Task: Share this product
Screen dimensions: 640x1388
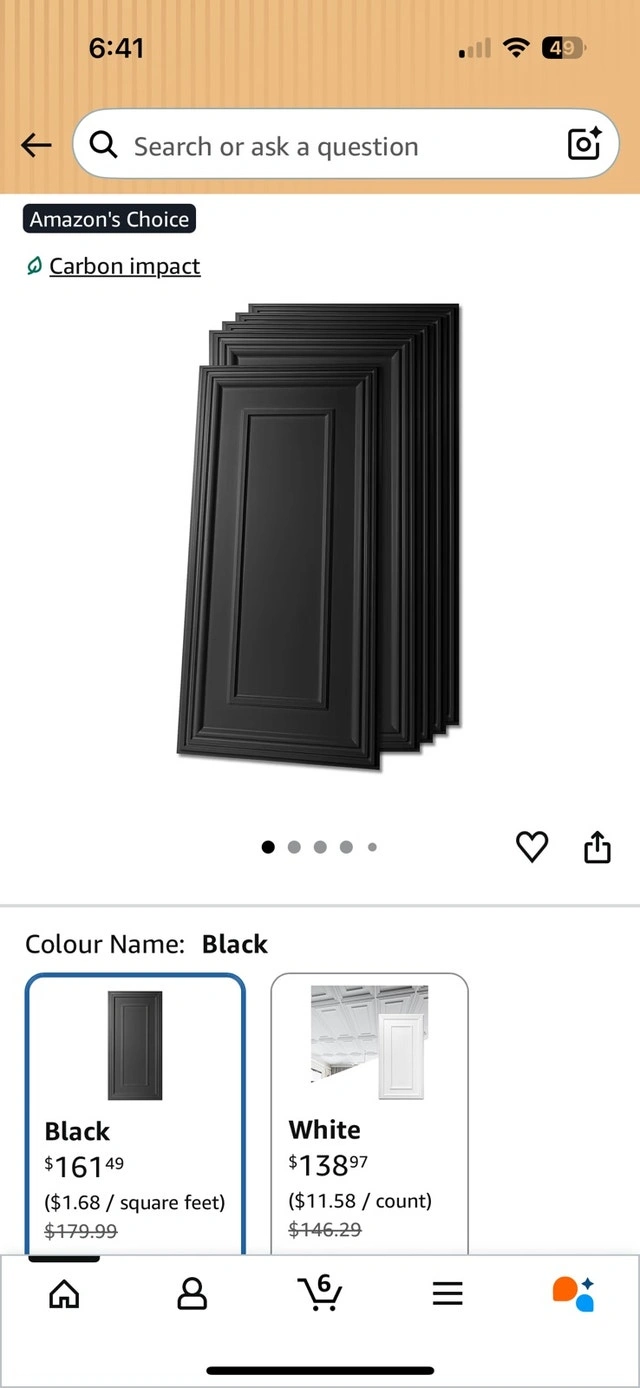Action: (x=597, y=847)
